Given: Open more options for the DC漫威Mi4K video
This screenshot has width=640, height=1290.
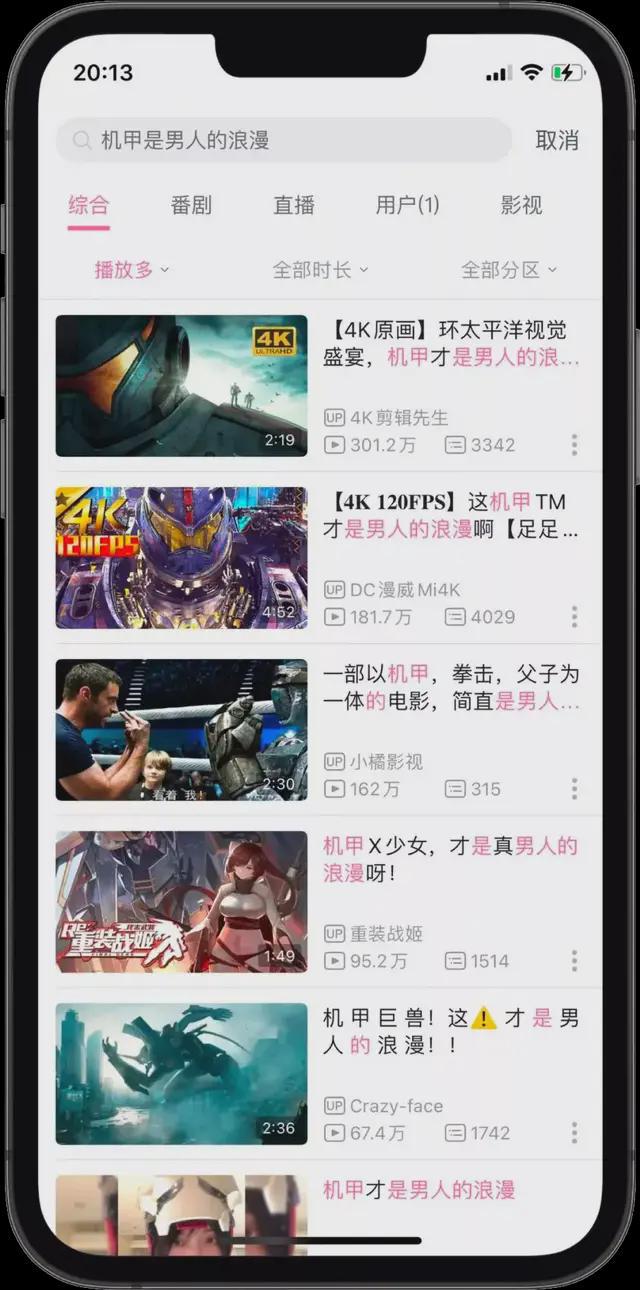Looking at the screenshot, I should click(x=574, y=617).
